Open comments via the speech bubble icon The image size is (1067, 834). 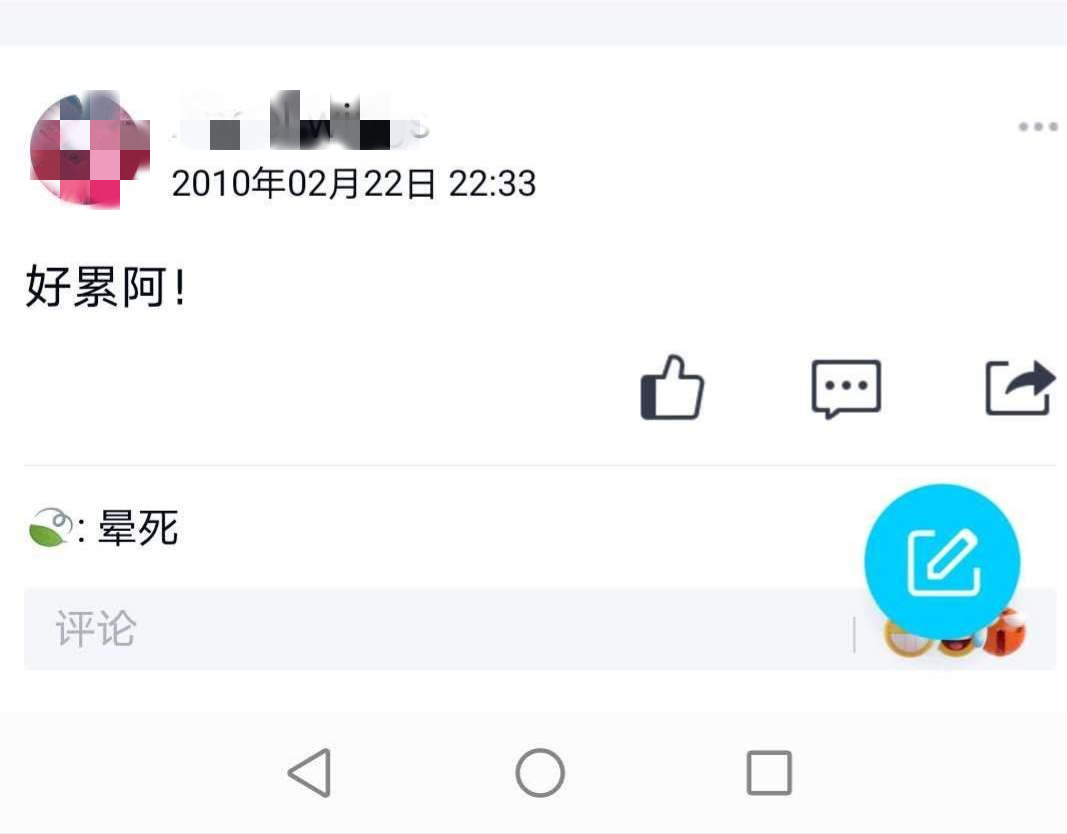[846, 388]
